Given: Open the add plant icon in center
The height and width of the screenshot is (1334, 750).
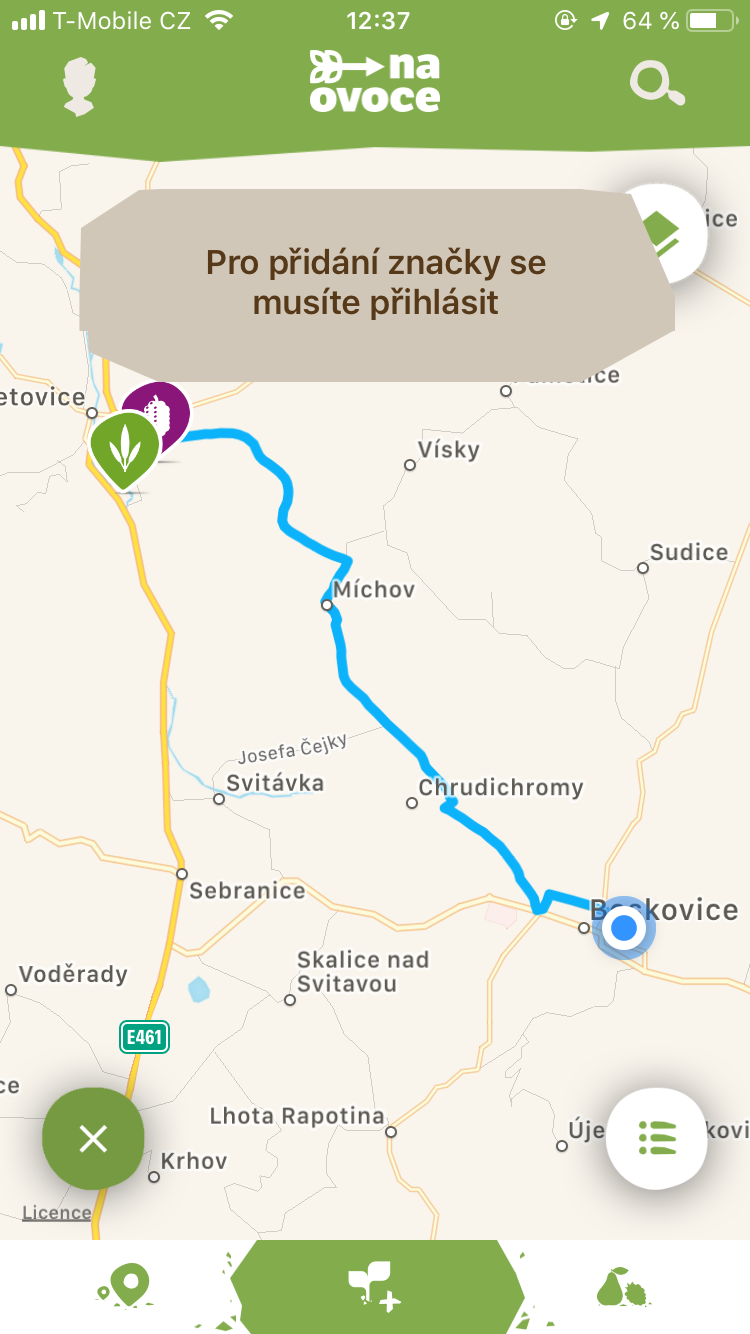Looking at the screenshot, I should pyautogui.click(x=375, y=1285).
